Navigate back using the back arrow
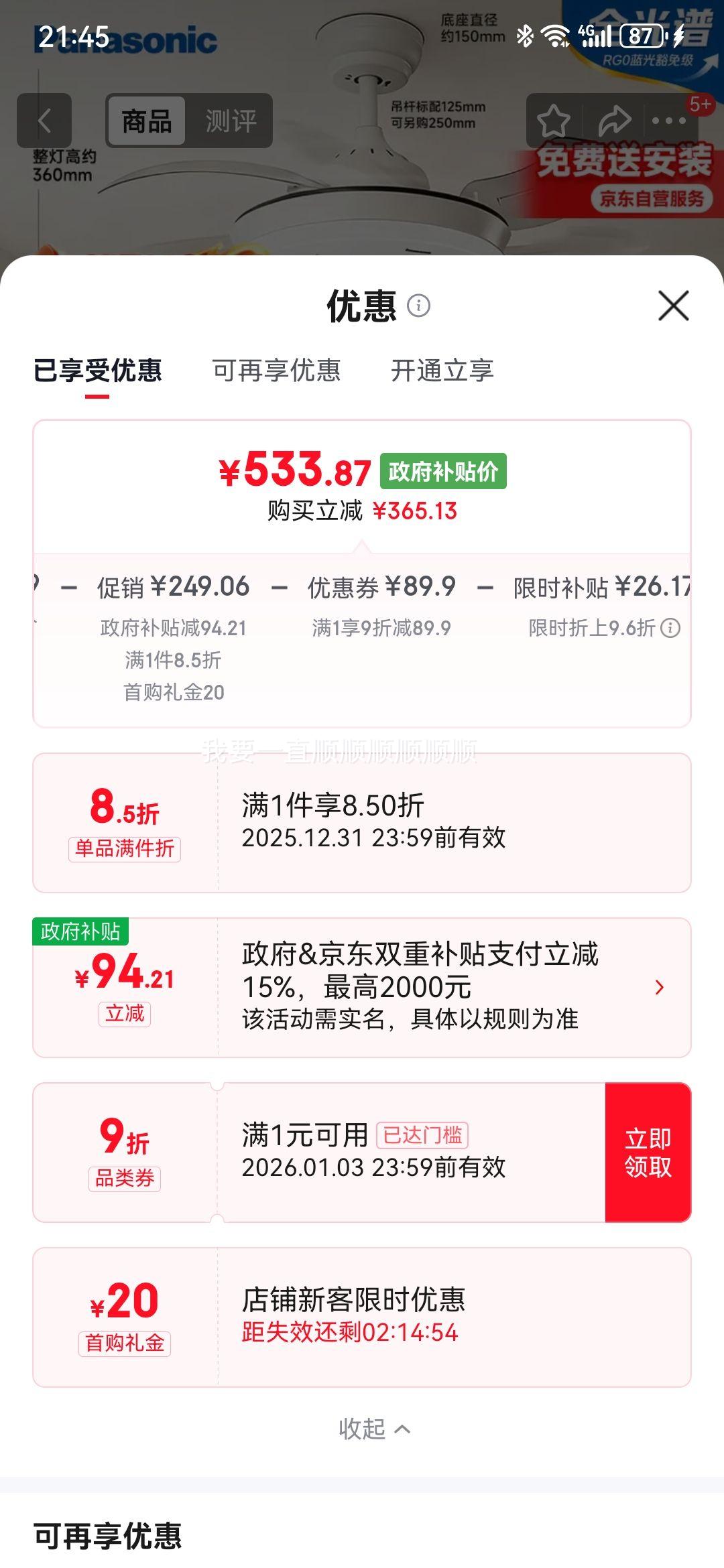The width and height of the screenshot is (724, 1568). coord(44,120)
